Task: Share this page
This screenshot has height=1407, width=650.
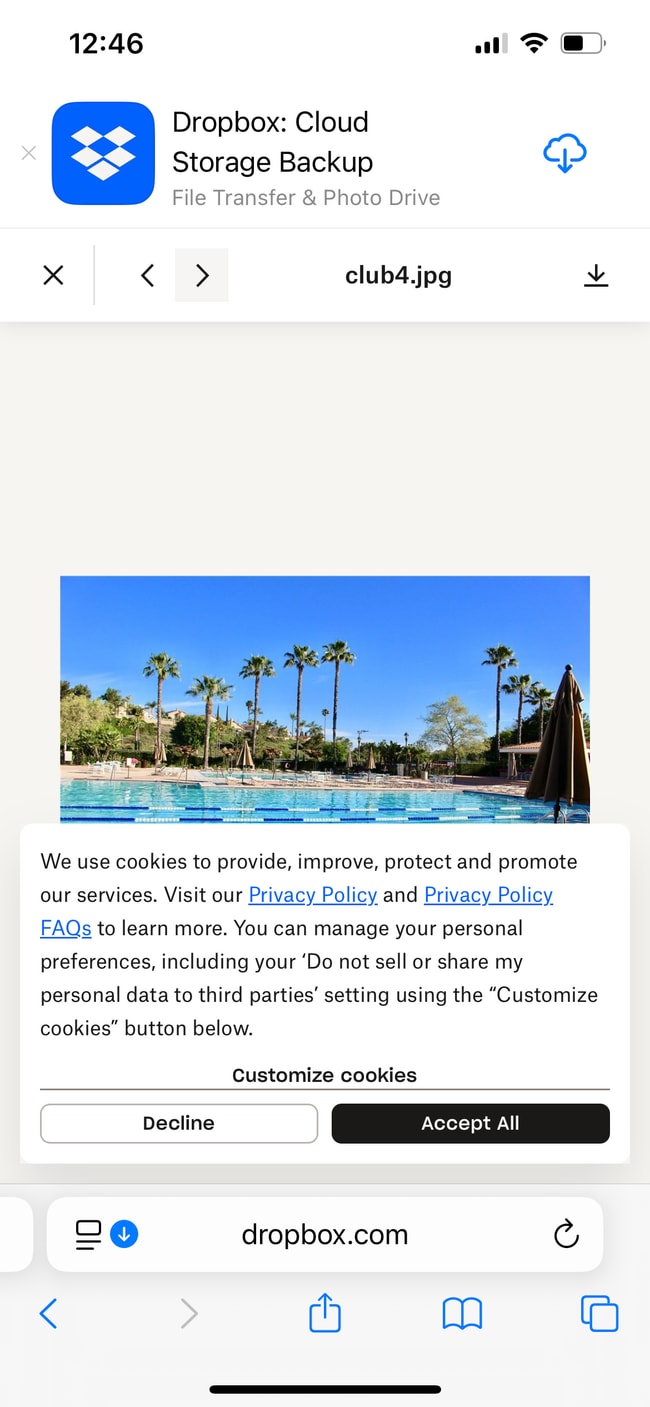Action: click(325, 1313)
